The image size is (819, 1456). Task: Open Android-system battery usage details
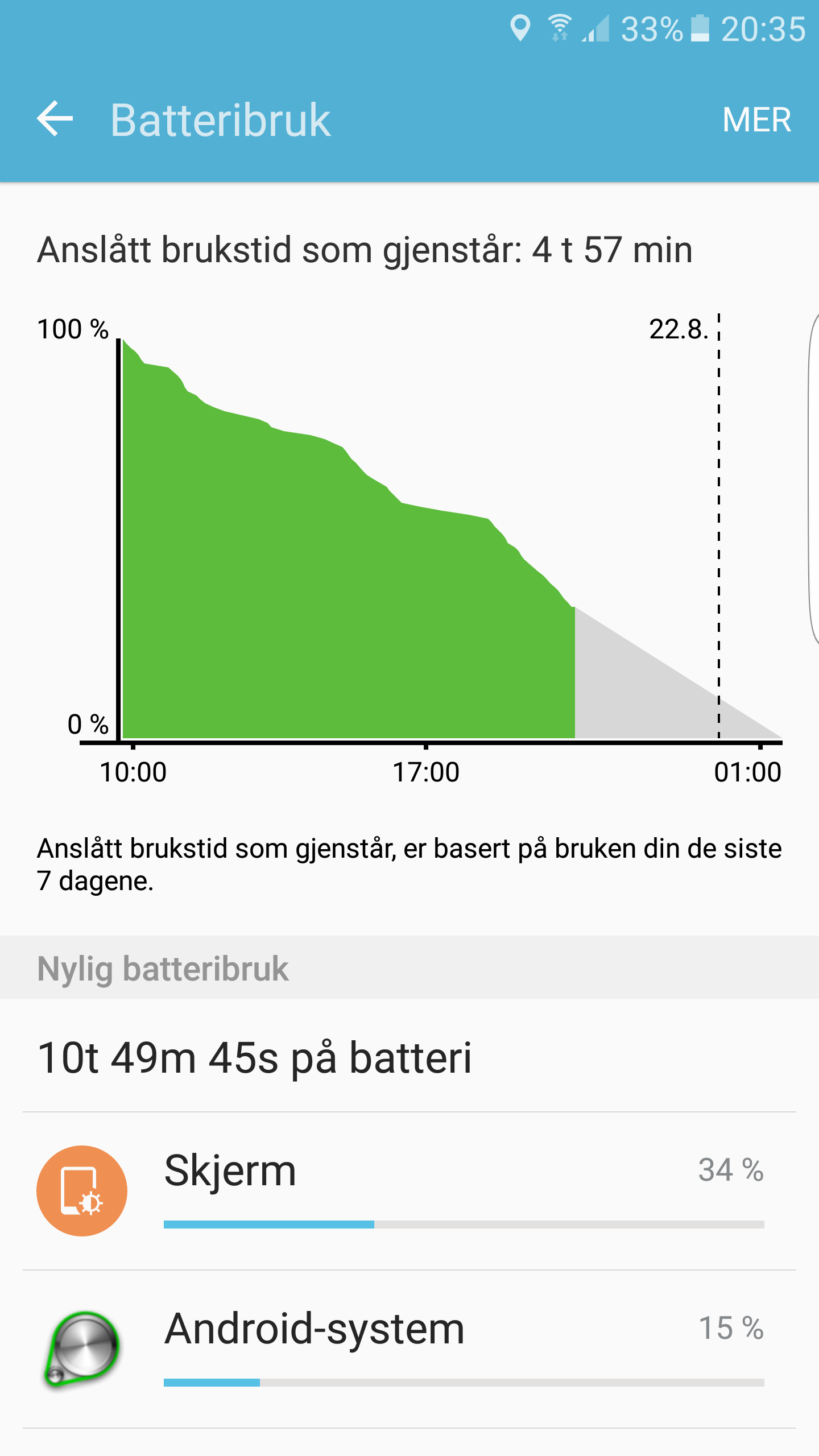409,1349
